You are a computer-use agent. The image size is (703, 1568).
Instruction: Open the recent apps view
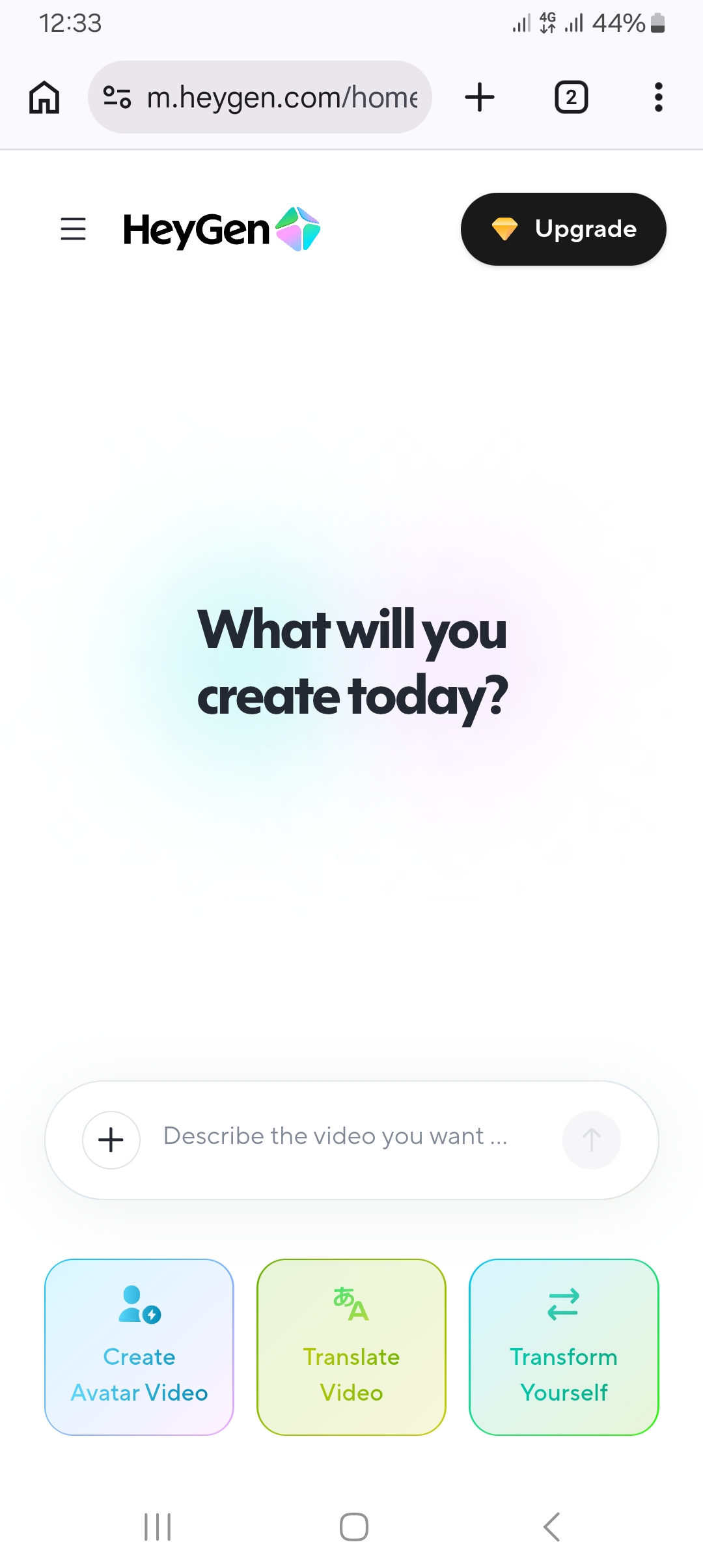[158, 1526]
